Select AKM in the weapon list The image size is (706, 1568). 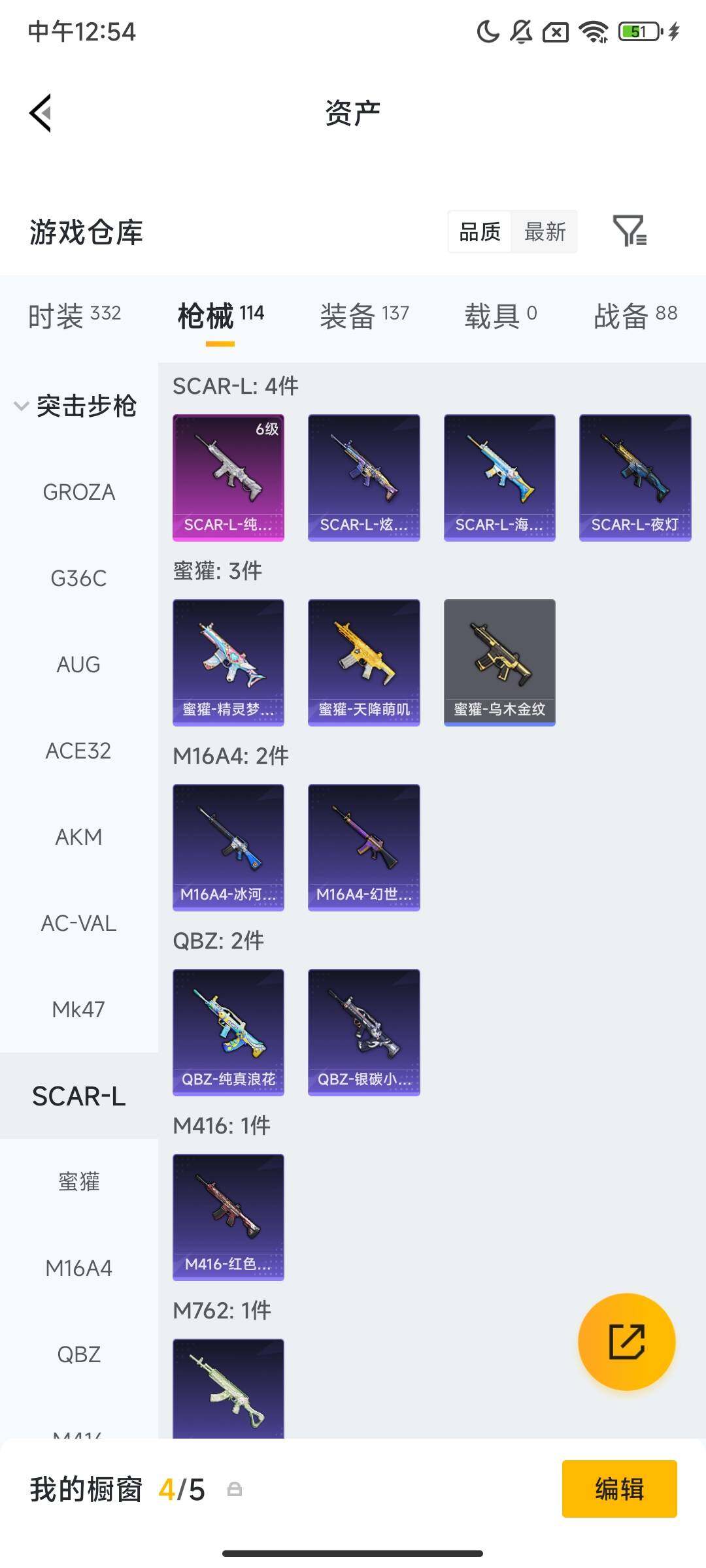tap(78, 837)
